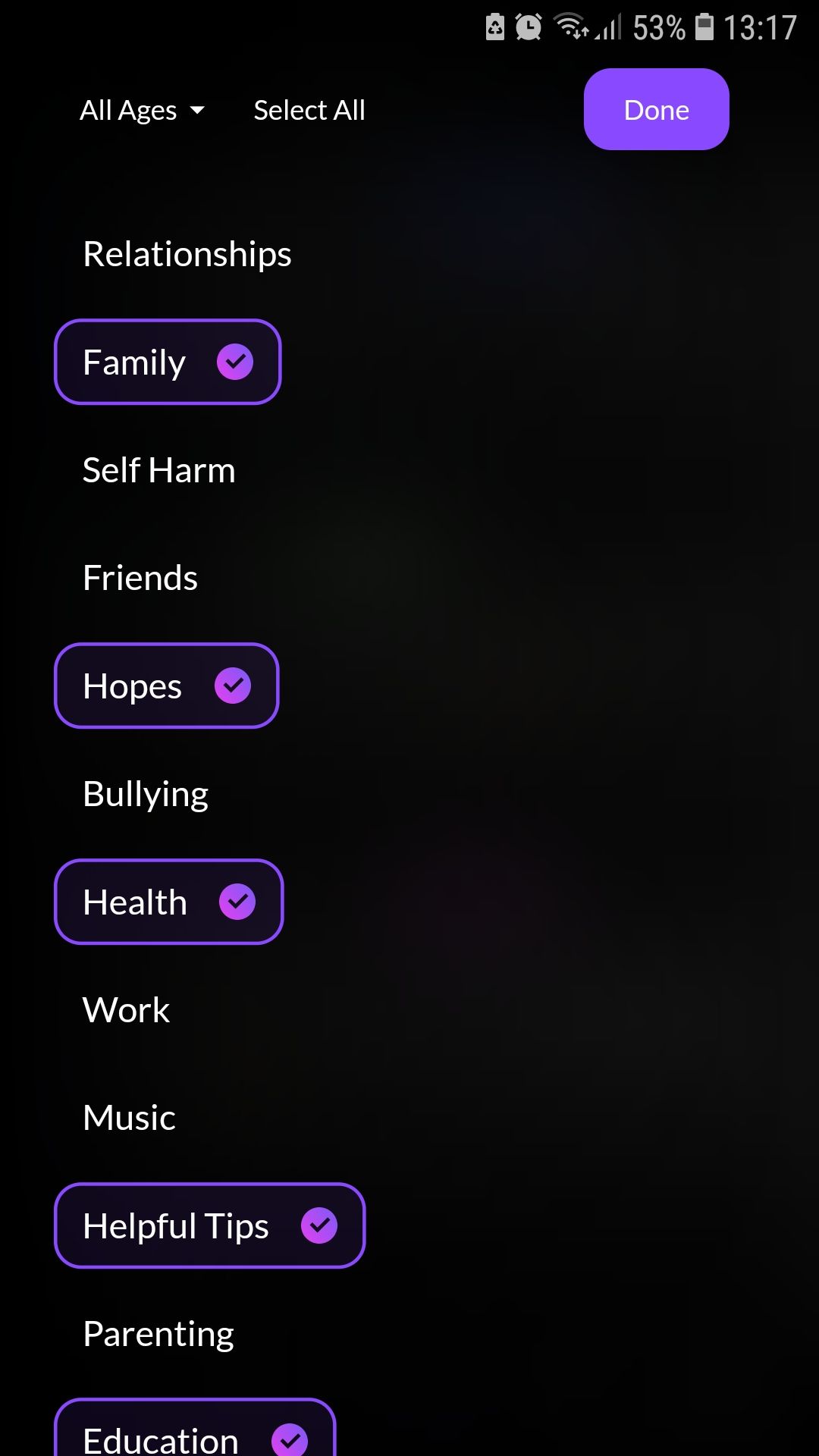Enable the Bullying topic

pos(146,793)
